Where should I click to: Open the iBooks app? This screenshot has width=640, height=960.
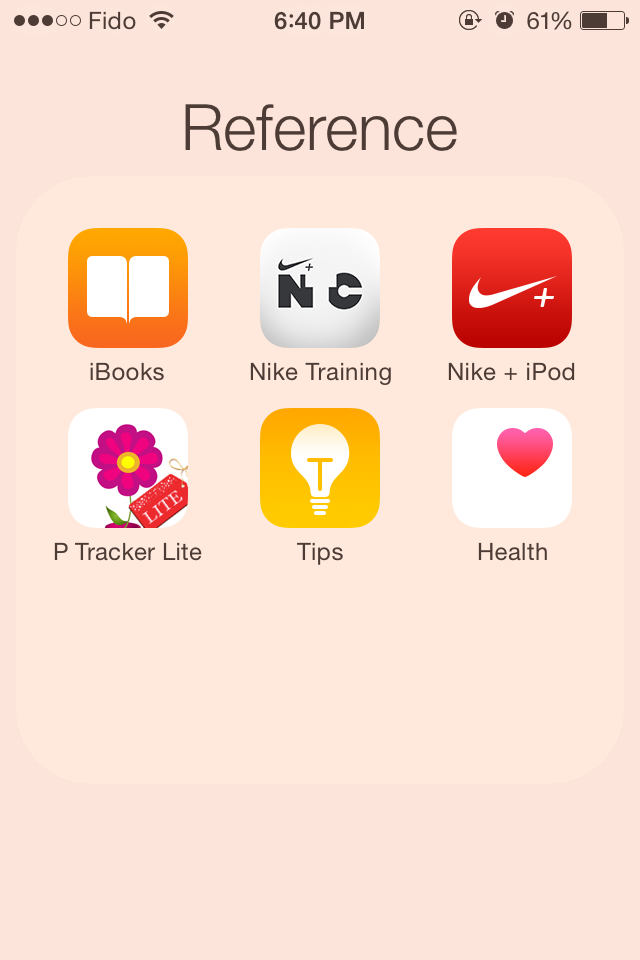coord(128,288)
